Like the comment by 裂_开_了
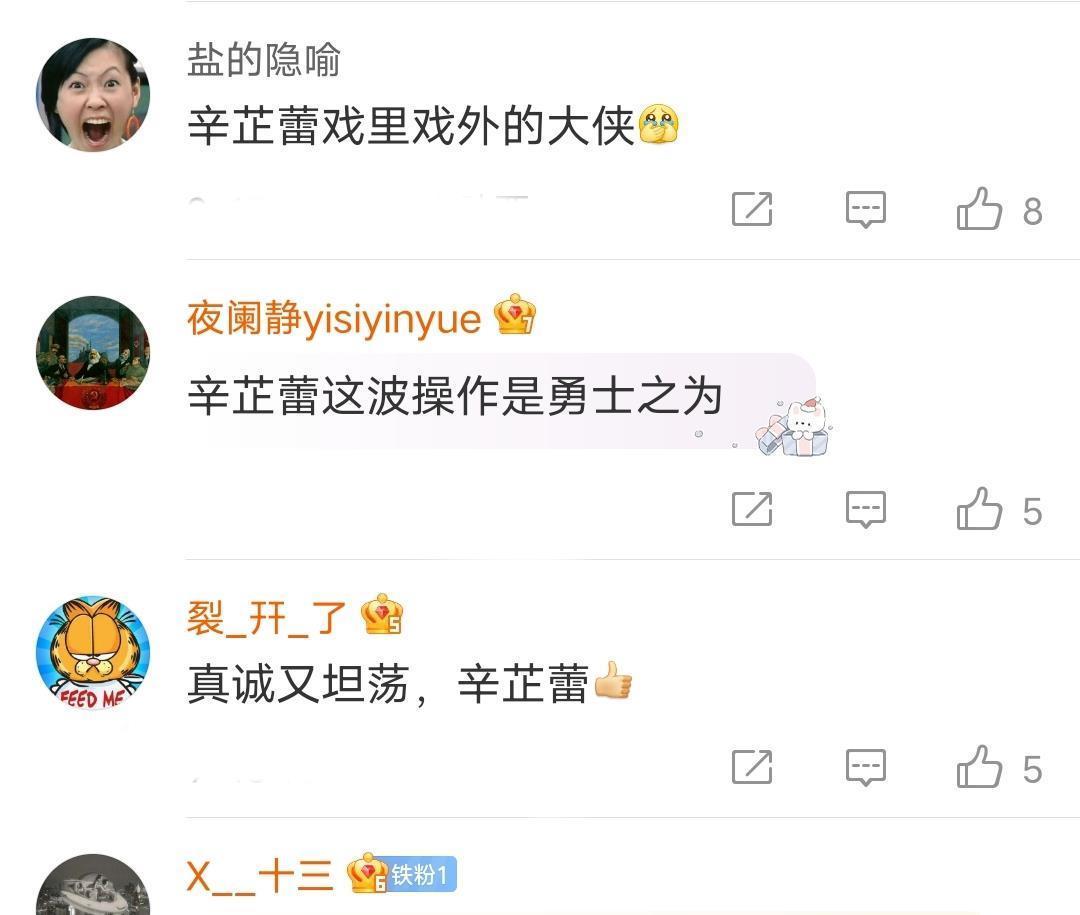The height and width of the screenshot is (915, 1080). click(x=979, y=768)
